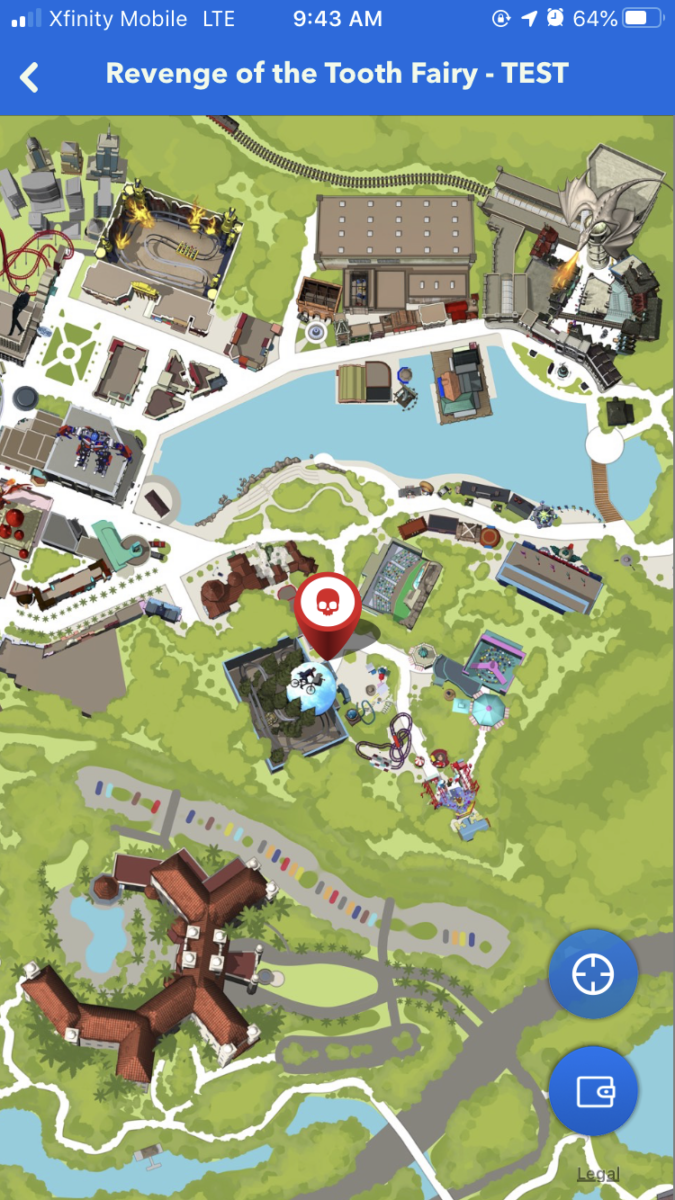Open the Legal link

598,1174
